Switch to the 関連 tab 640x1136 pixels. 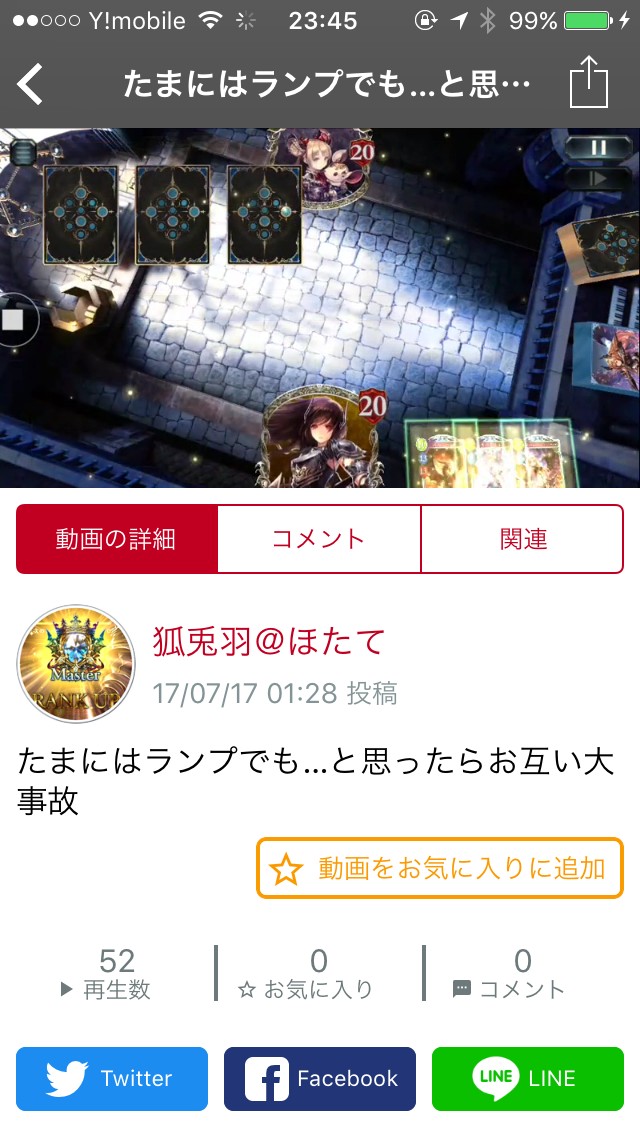[523, 539]
